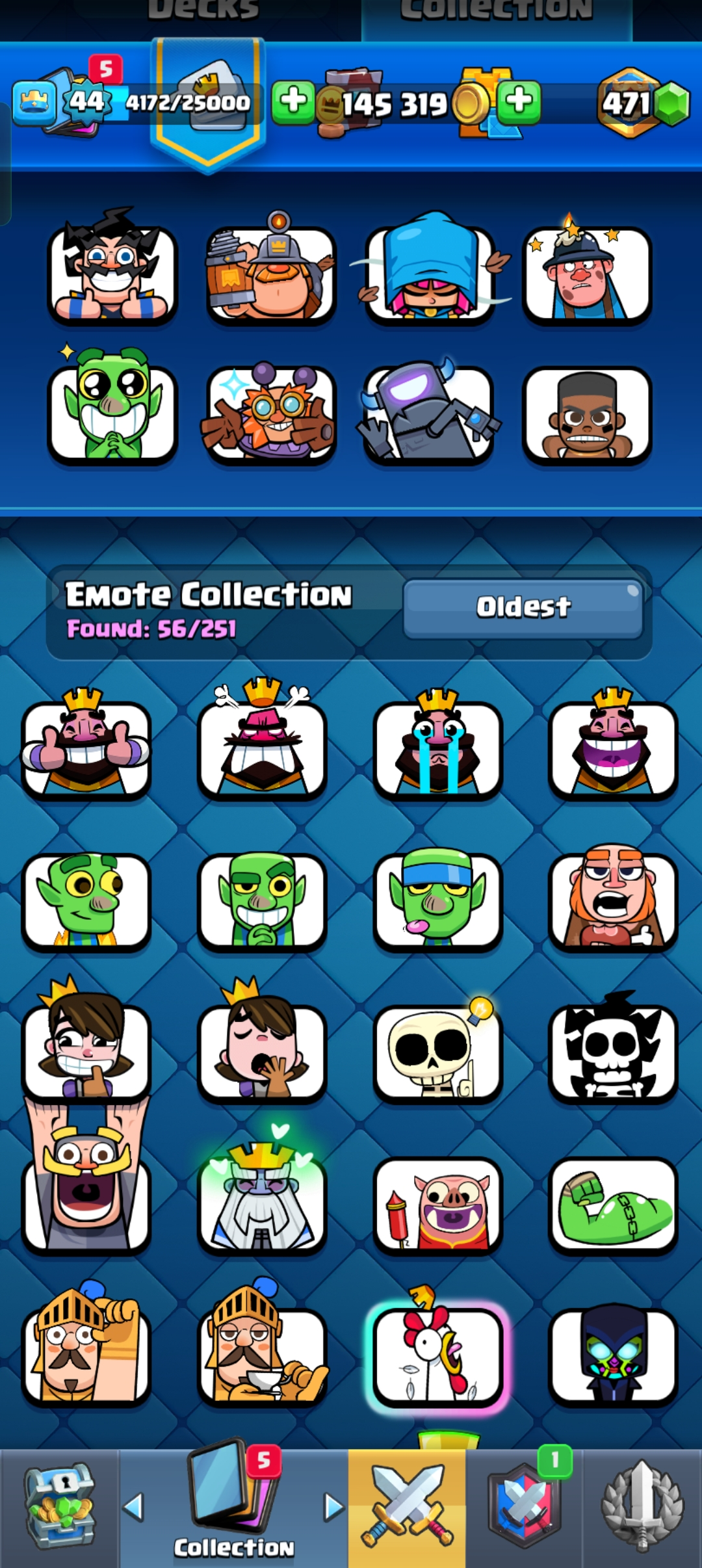Viewport: 702px width, 1568px height.
Task: Open the player level 44 badge
Action: (x=86, y=102)
